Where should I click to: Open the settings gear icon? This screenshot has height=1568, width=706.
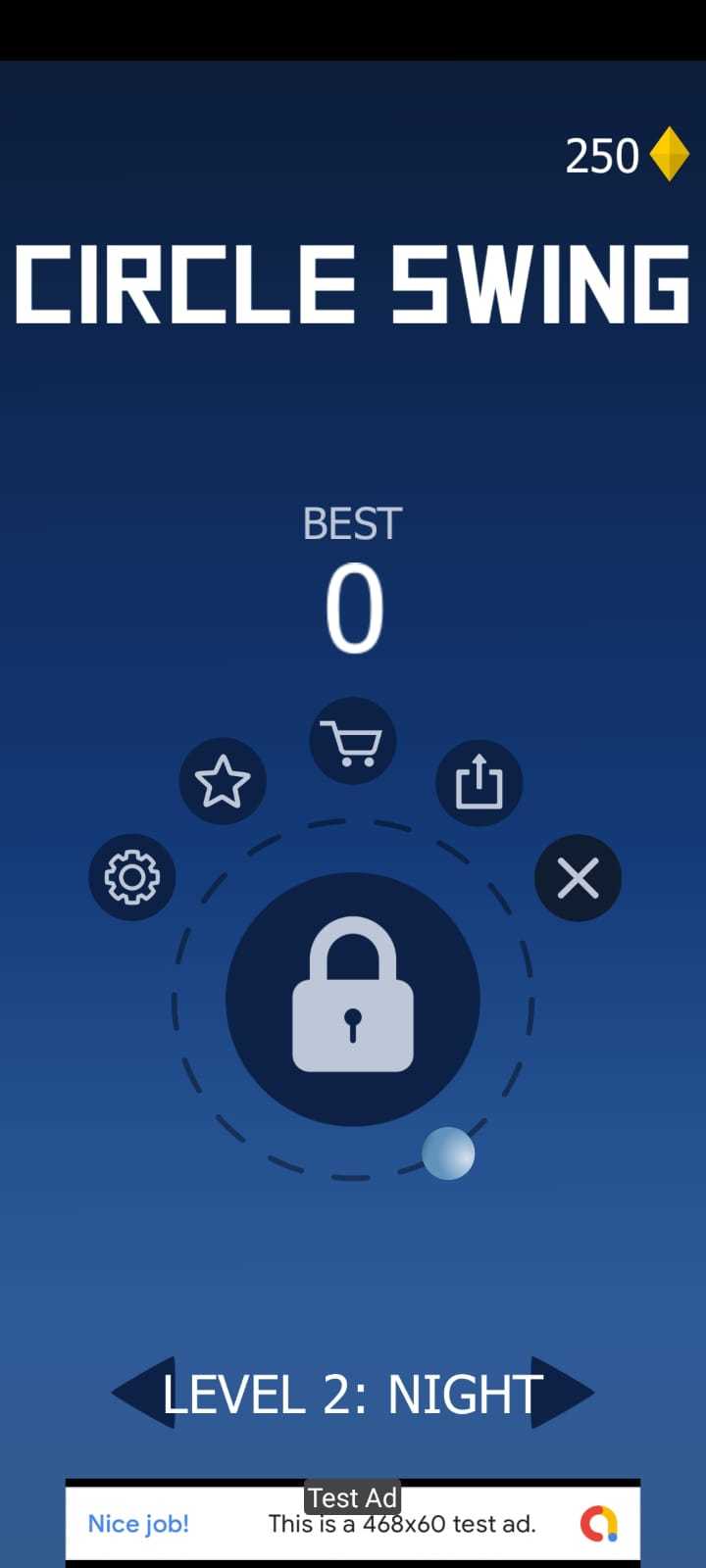tap(131, 877)
